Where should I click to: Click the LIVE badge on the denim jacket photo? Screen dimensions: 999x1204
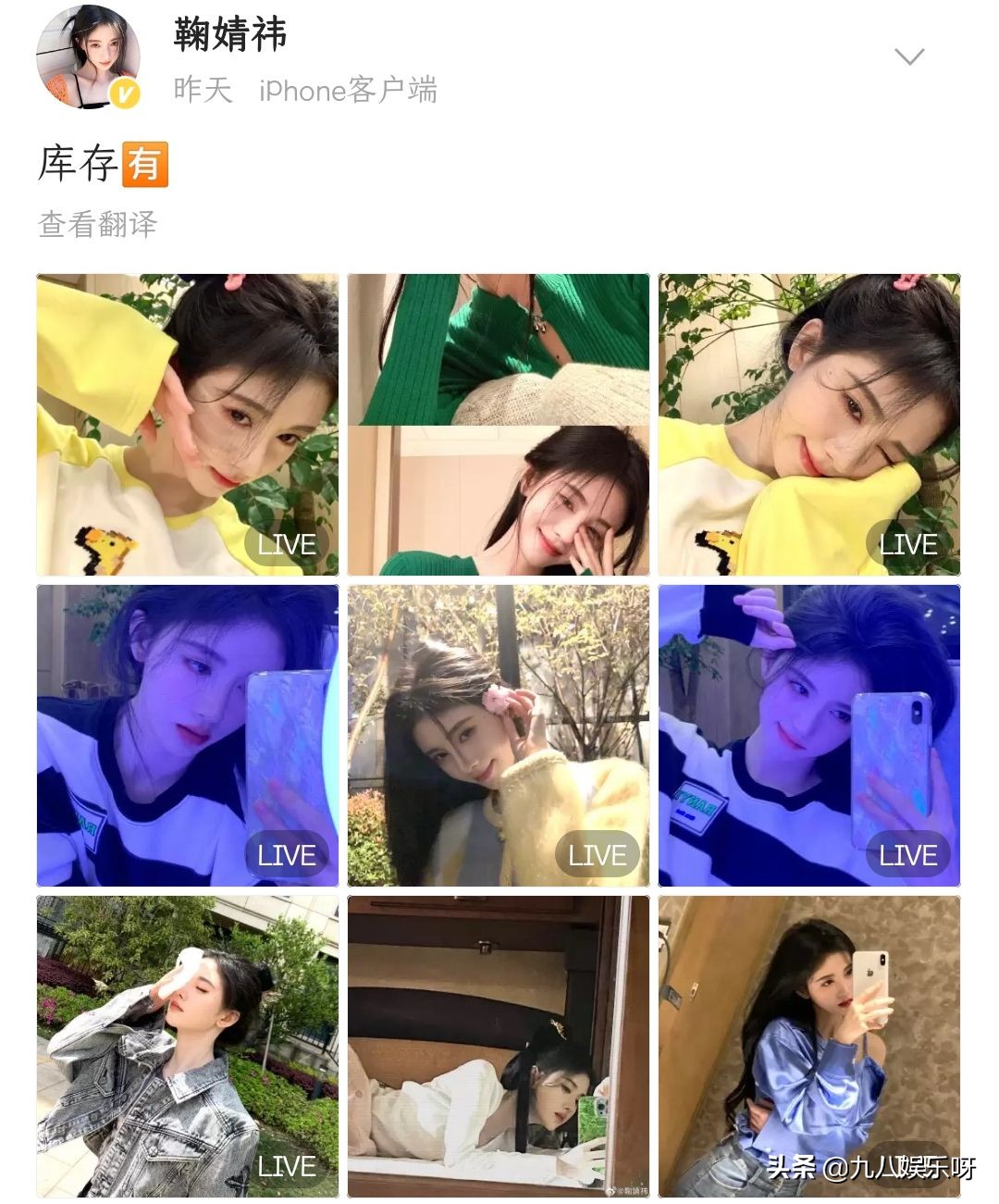(x=288, y=1166)
